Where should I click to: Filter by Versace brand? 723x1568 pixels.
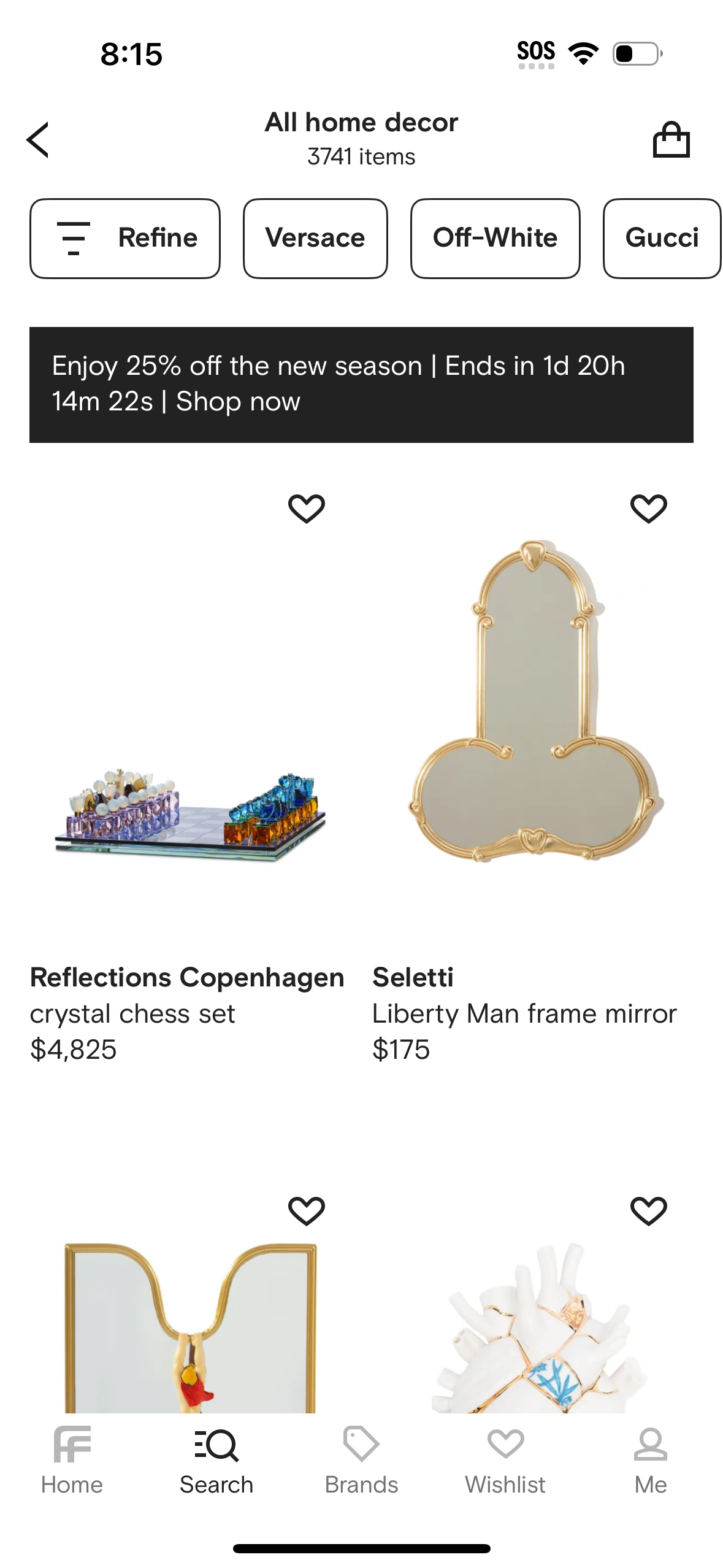[315, 238]
